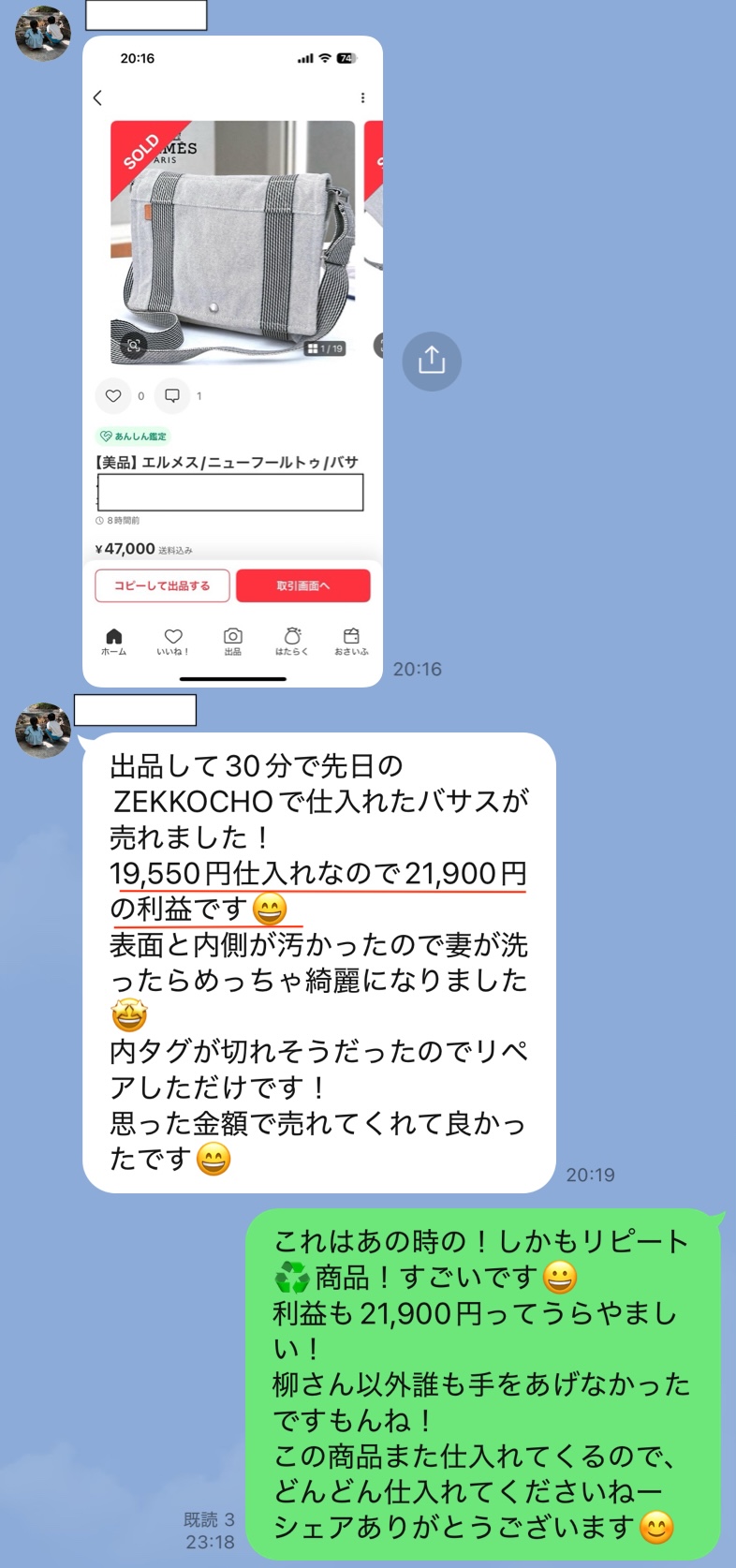Share the Hermès listing screenshot message

click(x=432, y=361)
